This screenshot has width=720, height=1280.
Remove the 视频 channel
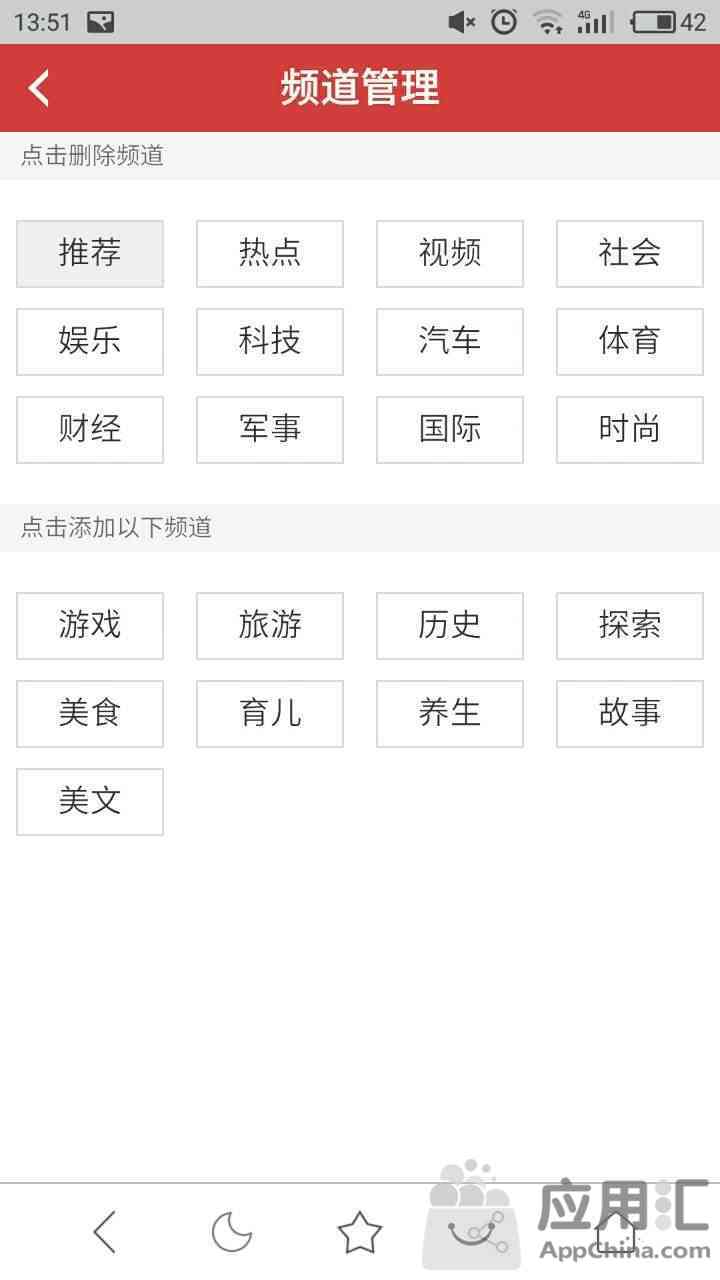(x=450, y=254)
